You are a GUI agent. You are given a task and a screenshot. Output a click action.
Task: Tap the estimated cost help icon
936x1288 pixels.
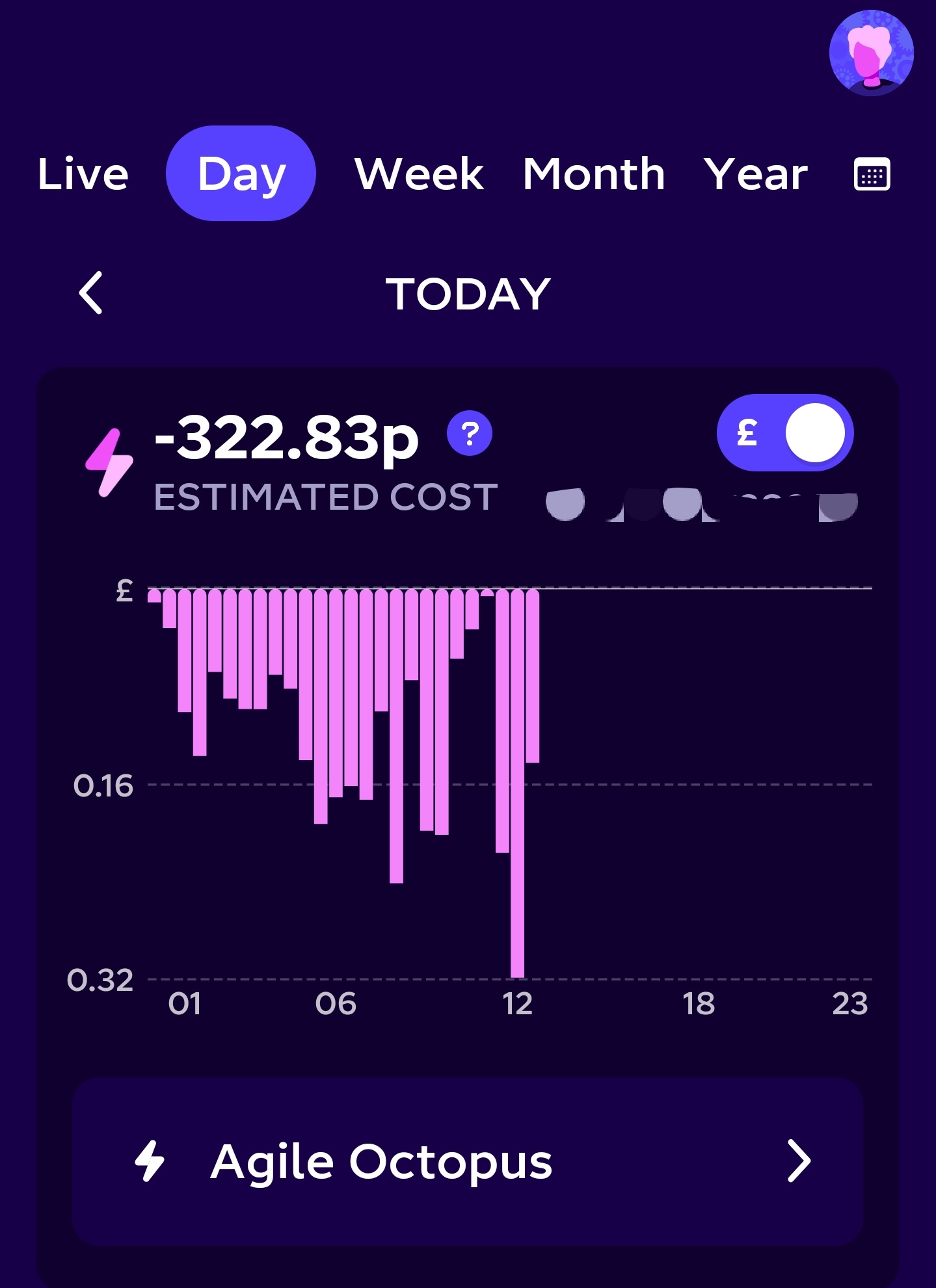(470, 434)
